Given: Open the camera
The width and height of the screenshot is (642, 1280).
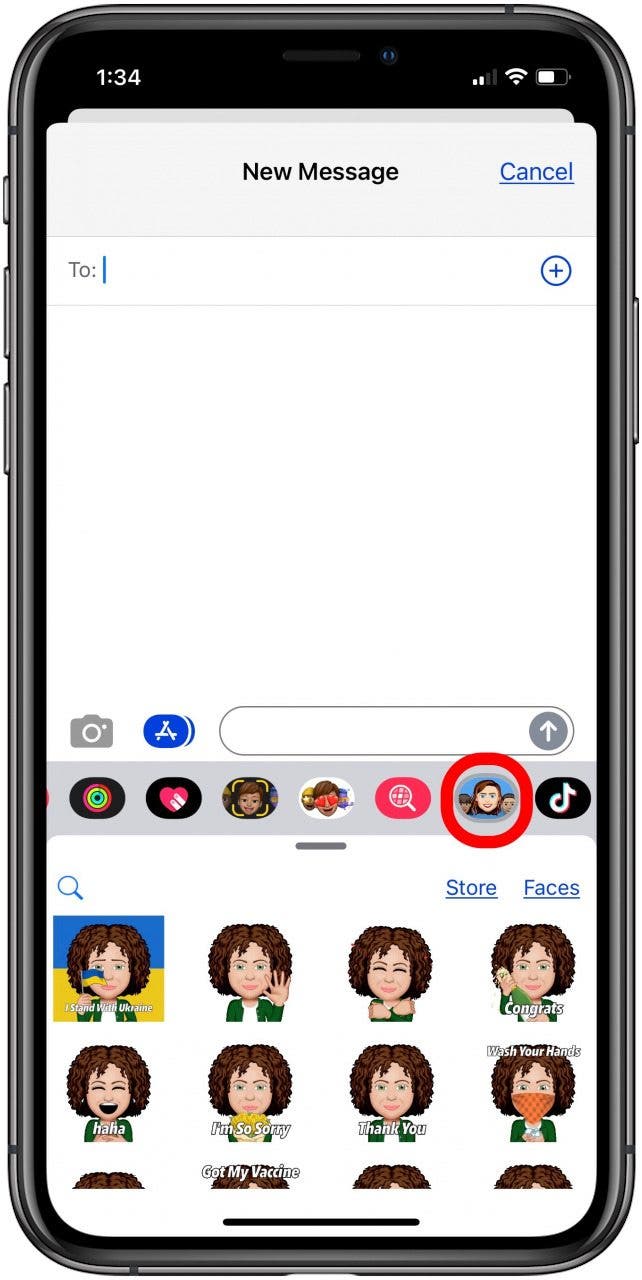Looking at the screenshot, I should (91, 732).
